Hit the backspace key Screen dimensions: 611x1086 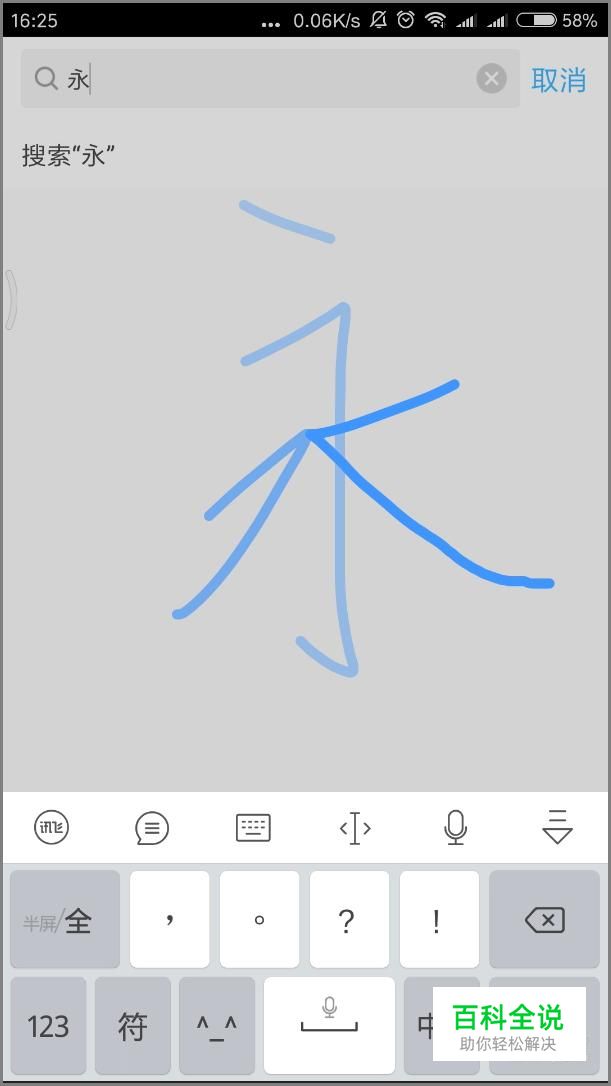(544, 920)
